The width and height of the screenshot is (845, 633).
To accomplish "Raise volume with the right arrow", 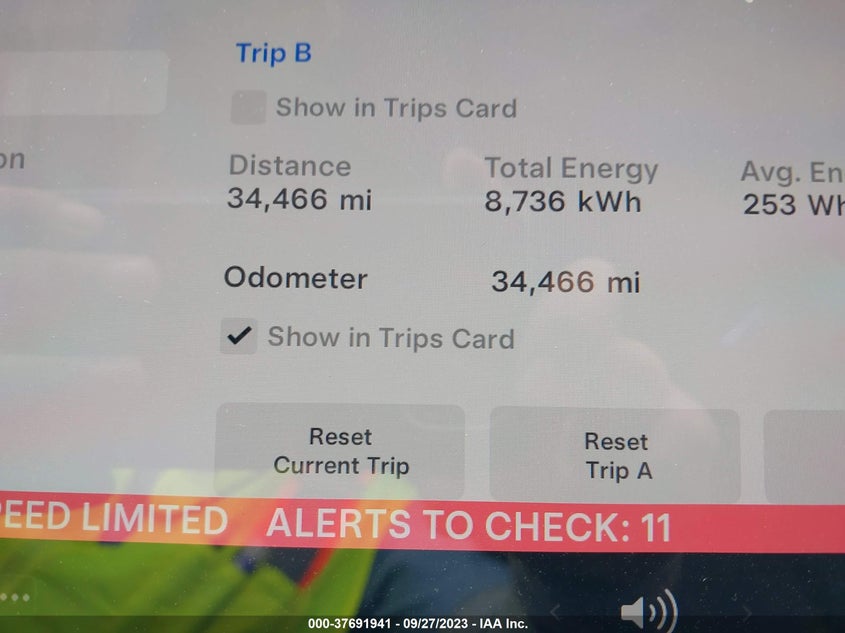I will click(x=746, y=613).
